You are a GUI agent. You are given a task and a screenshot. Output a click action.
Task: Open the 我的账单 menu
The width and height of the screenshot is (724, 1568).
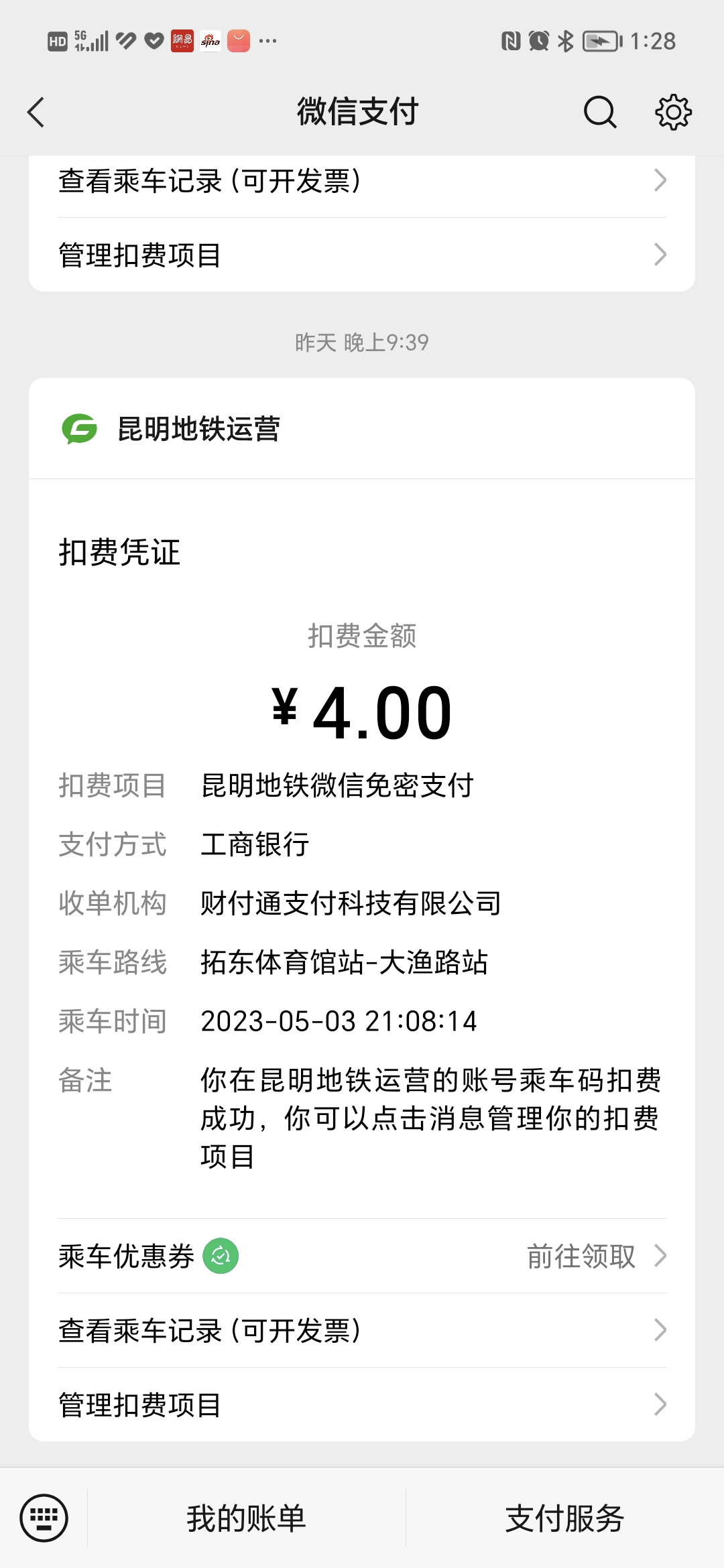(x=246, y=1518)
